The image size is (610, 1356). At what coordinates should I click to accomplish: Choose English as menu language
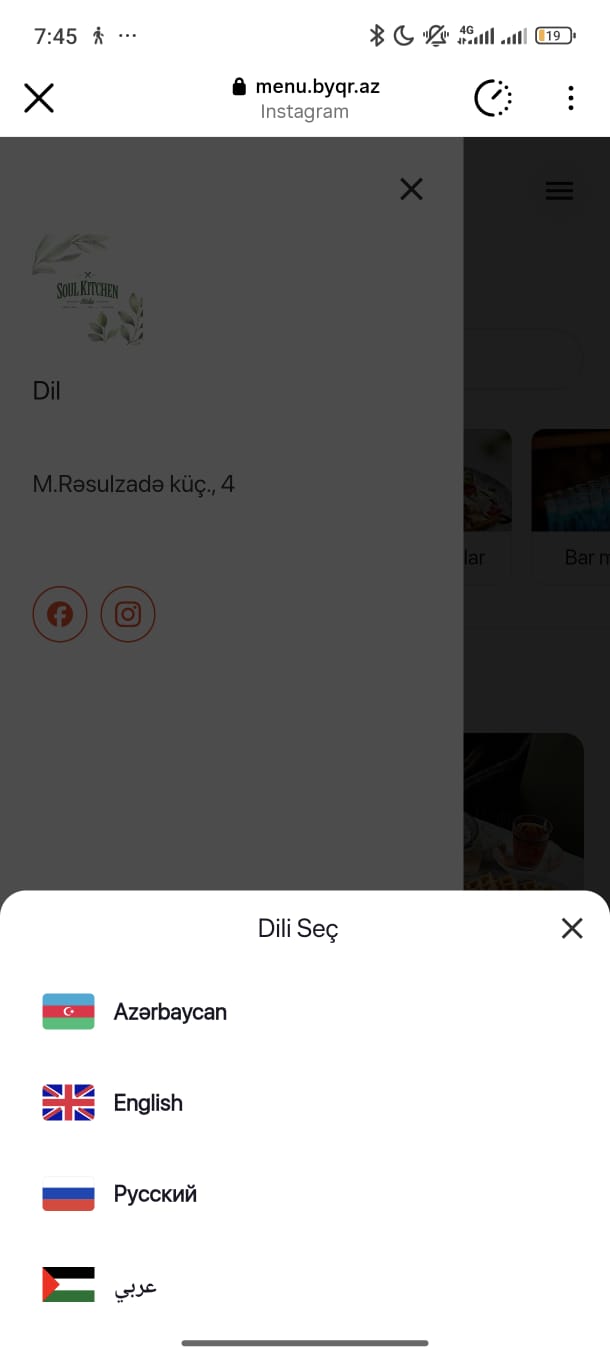click(148, 1103)
